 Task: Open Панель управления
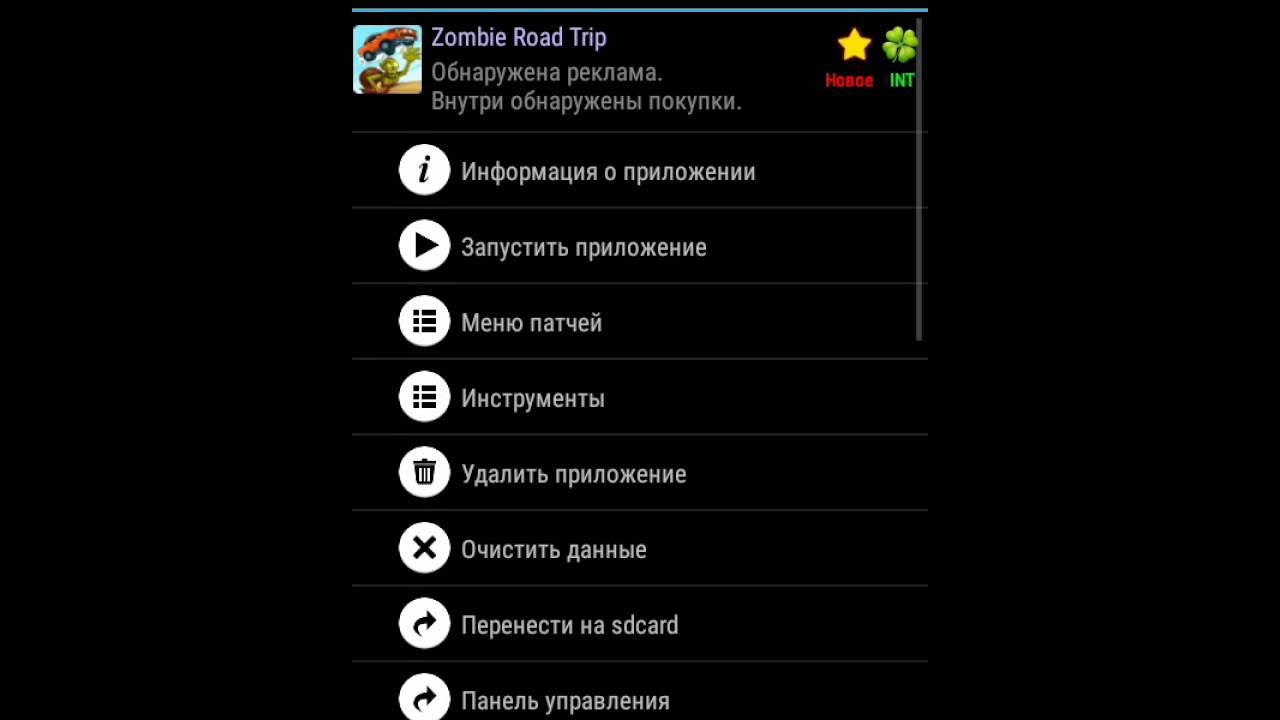pyautogui.click(x=565, y=700)
